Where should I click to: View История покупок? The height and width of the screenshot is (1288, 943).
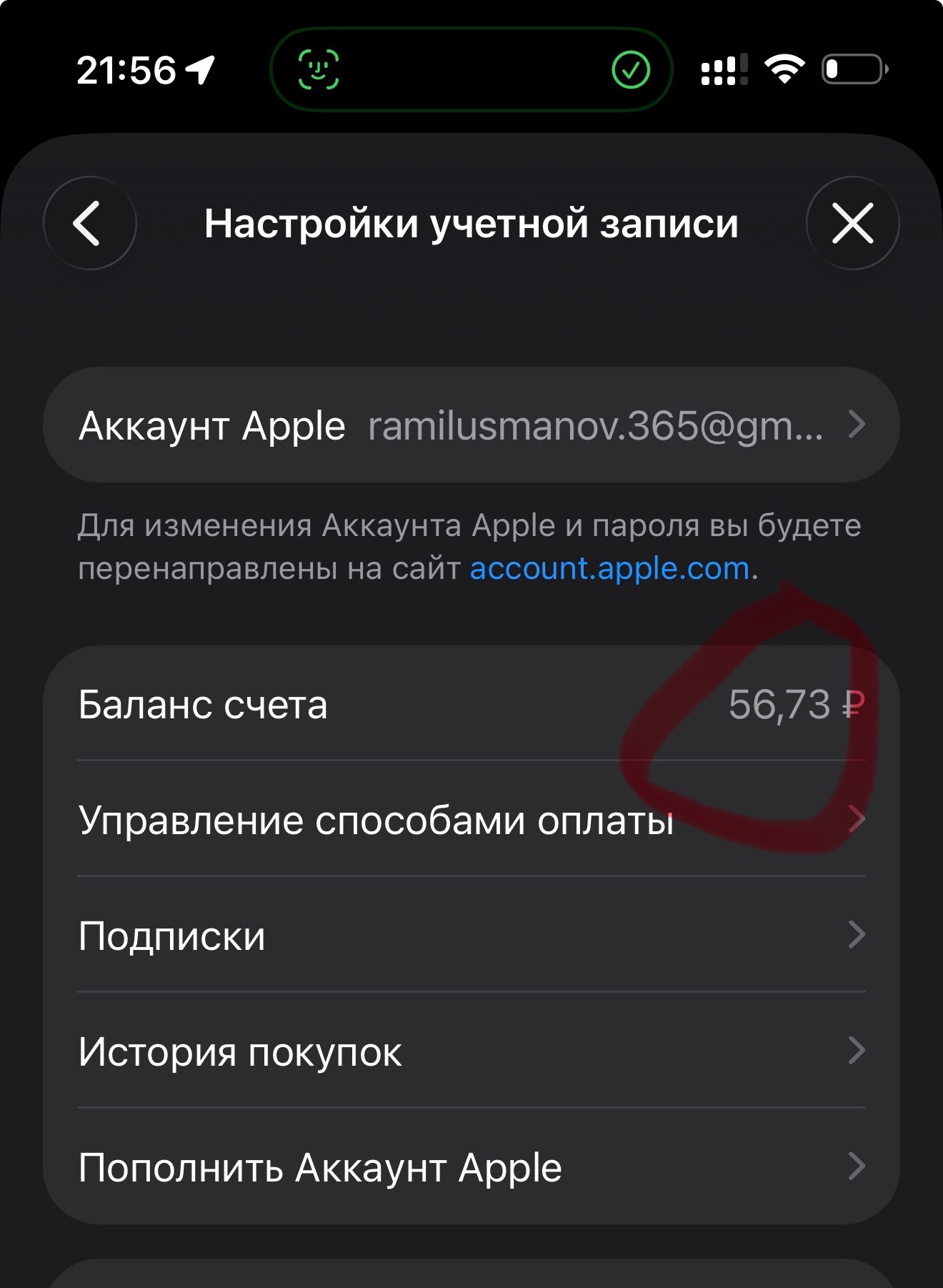(471, 1051)
